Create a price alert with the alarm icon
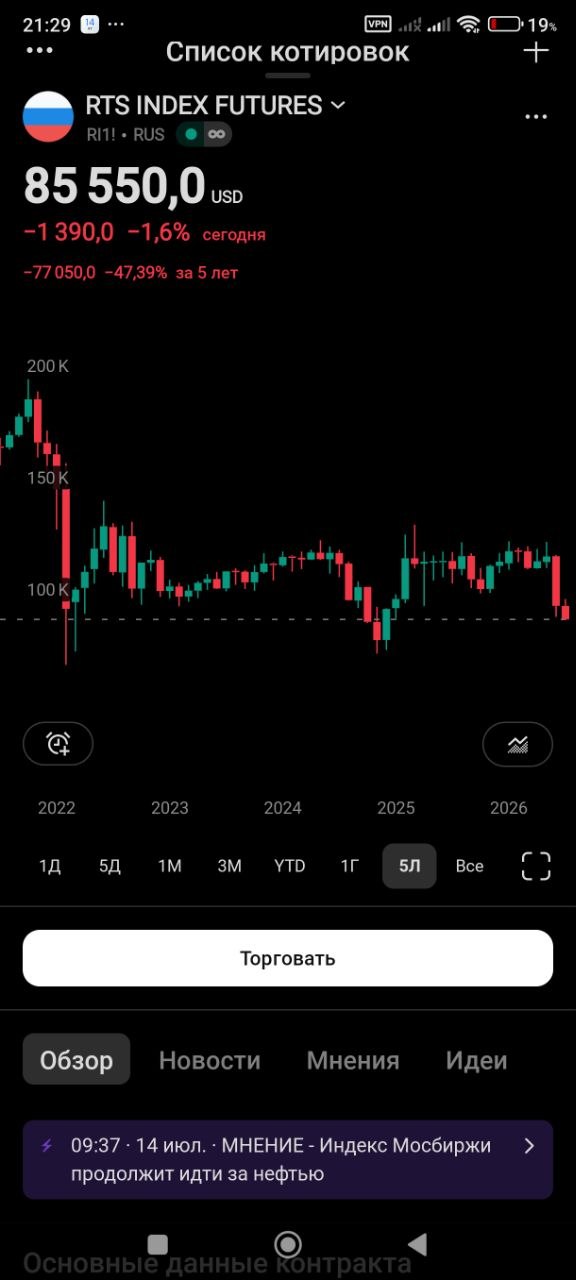 58,743
